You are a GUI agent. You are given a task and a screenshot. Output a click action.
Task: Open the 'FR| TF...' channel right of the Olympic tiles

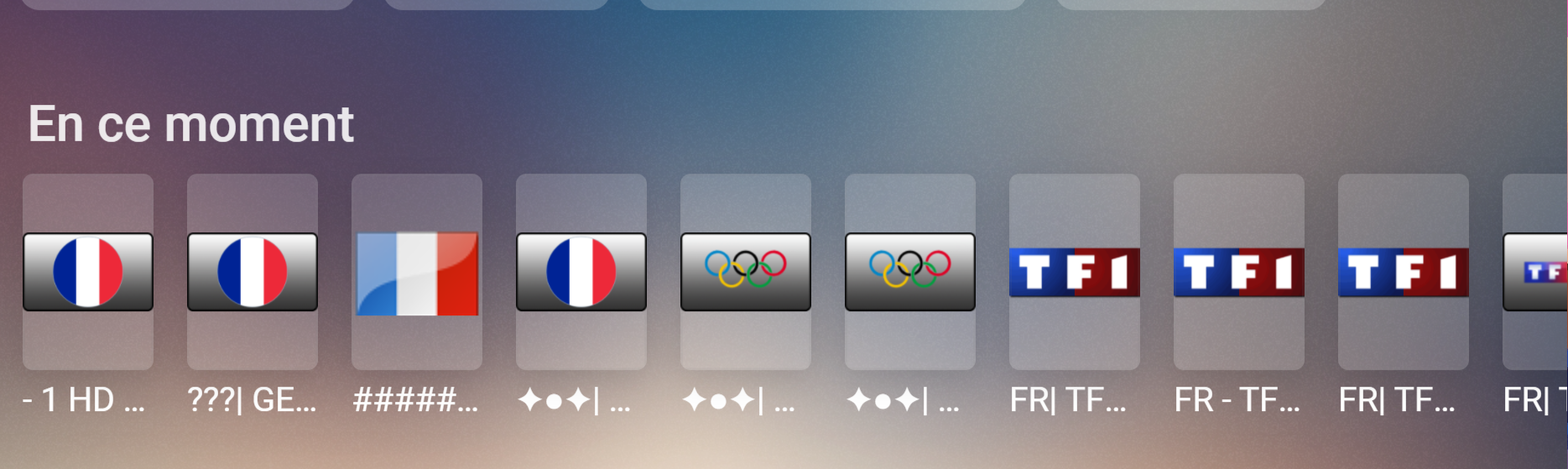(x=1075, y=272)
